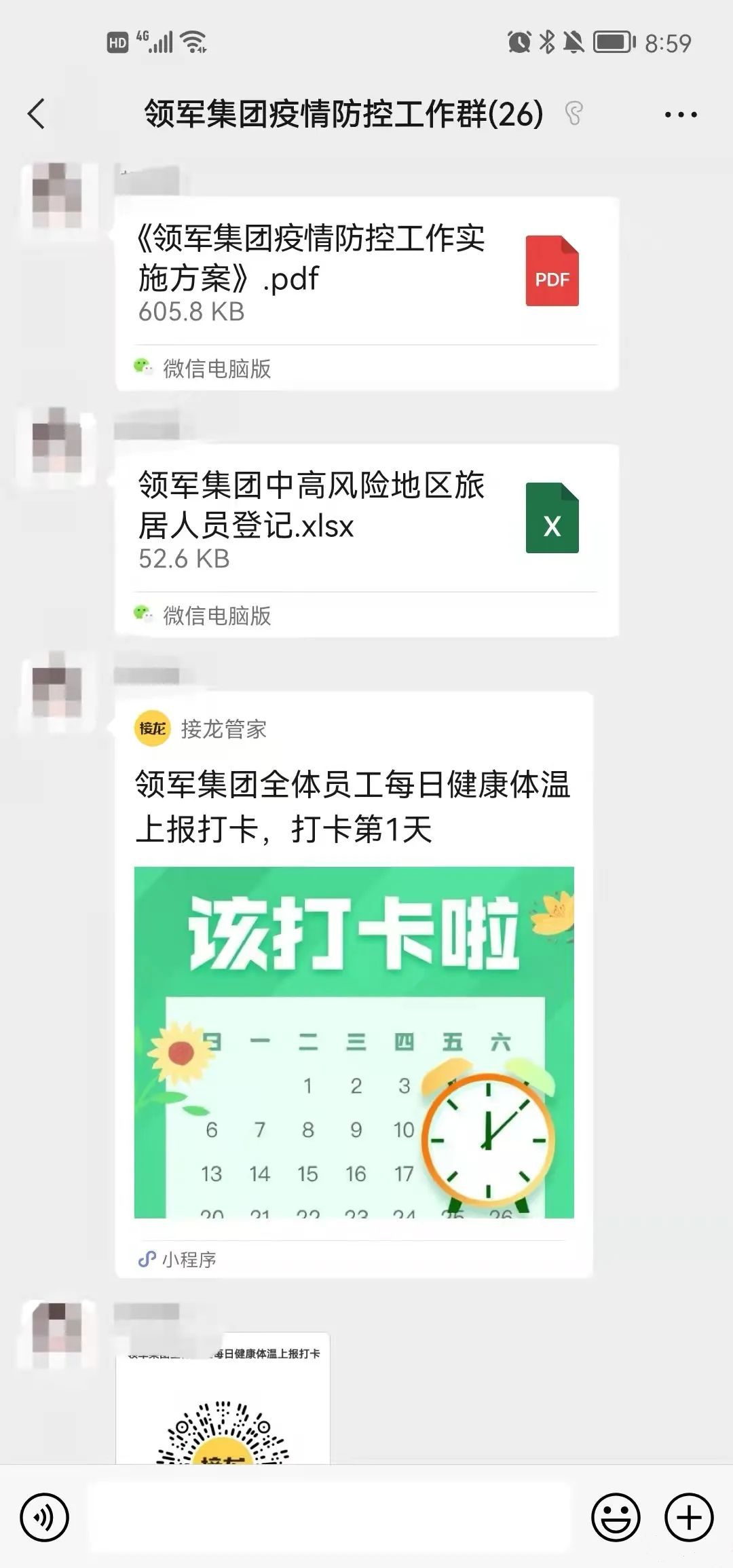Tap the avatar beside the xlsx message
Screen dimensions: 733x1568
click(57, 441)
